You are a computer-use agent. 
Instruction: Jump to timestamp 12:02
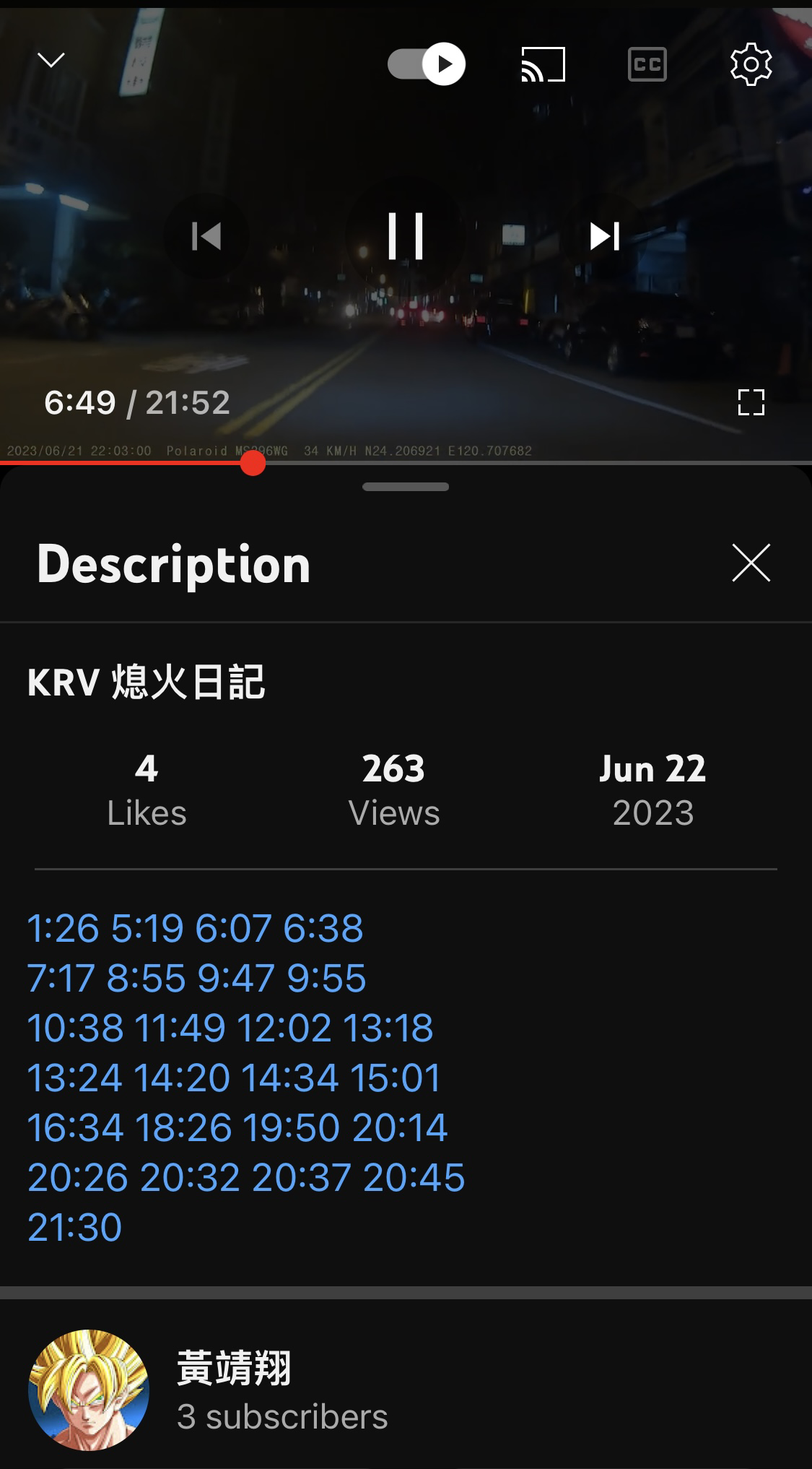(284, 1028)
